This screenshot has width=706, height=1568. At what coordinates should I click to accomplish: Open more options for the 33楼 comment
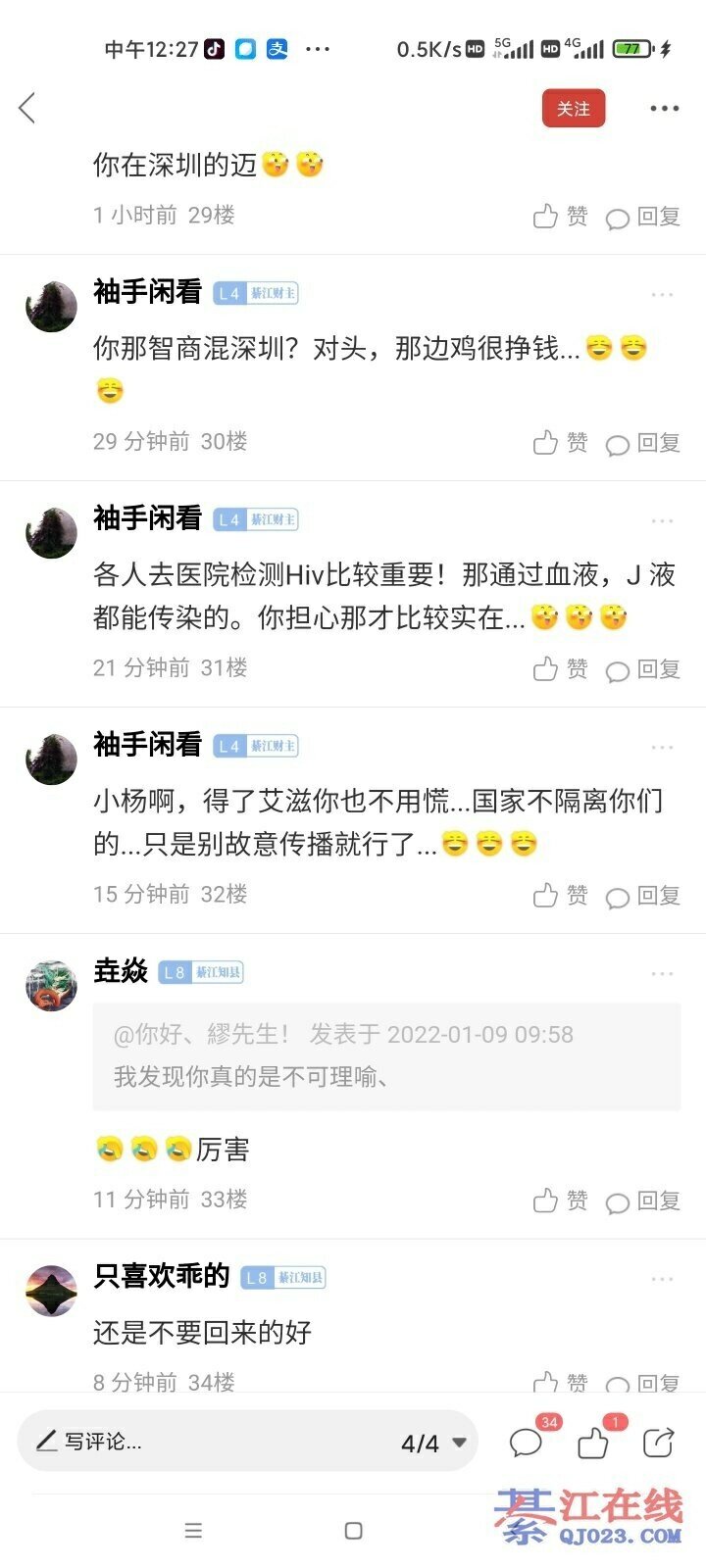(662, 974)
